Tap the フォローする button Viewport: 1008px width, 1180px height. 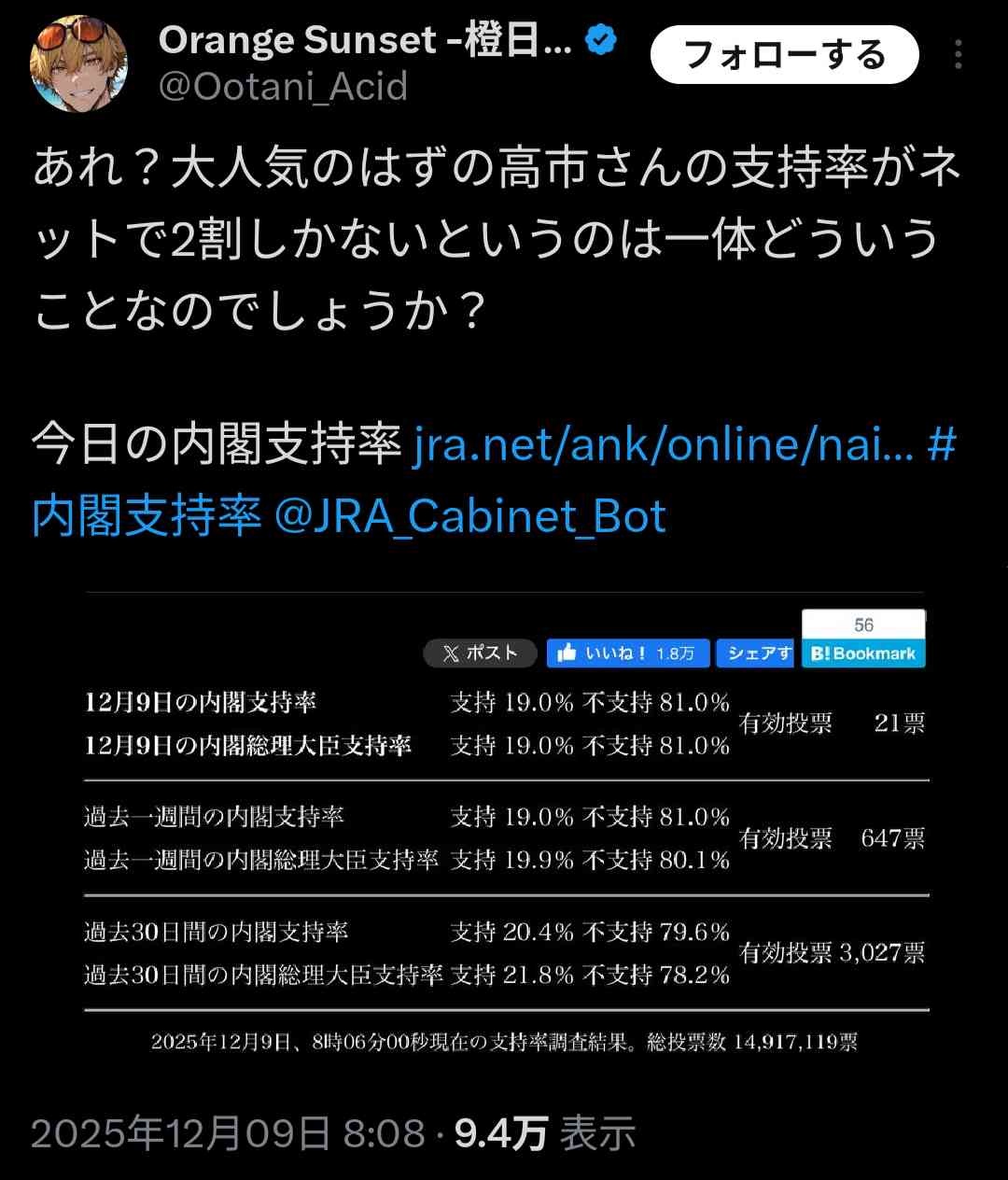coord(784,55)
